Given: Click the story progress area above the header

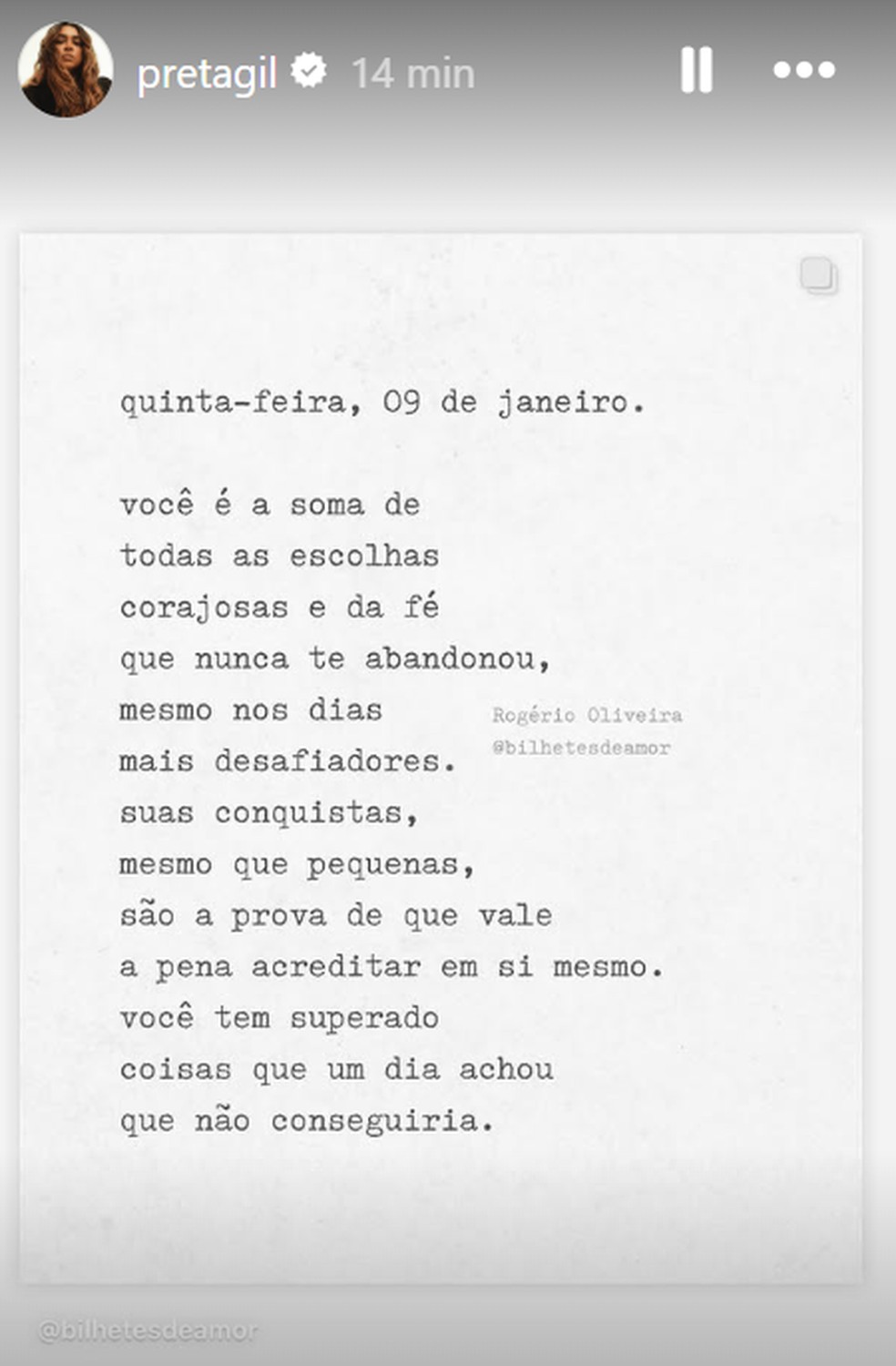Looking at the screenshot, I should click(x=448, y=9).
